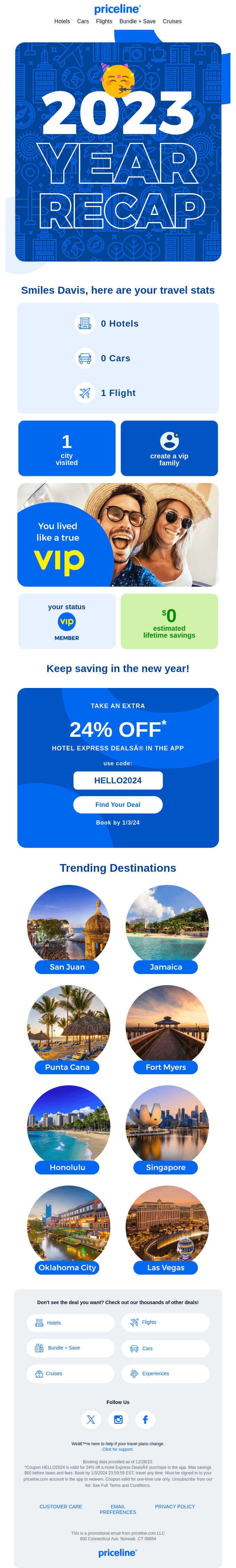Image resolution: width=236 pixels, height=1568 pixels.
Task: Open Priceline's X social page
Action: coord(91,1419)
